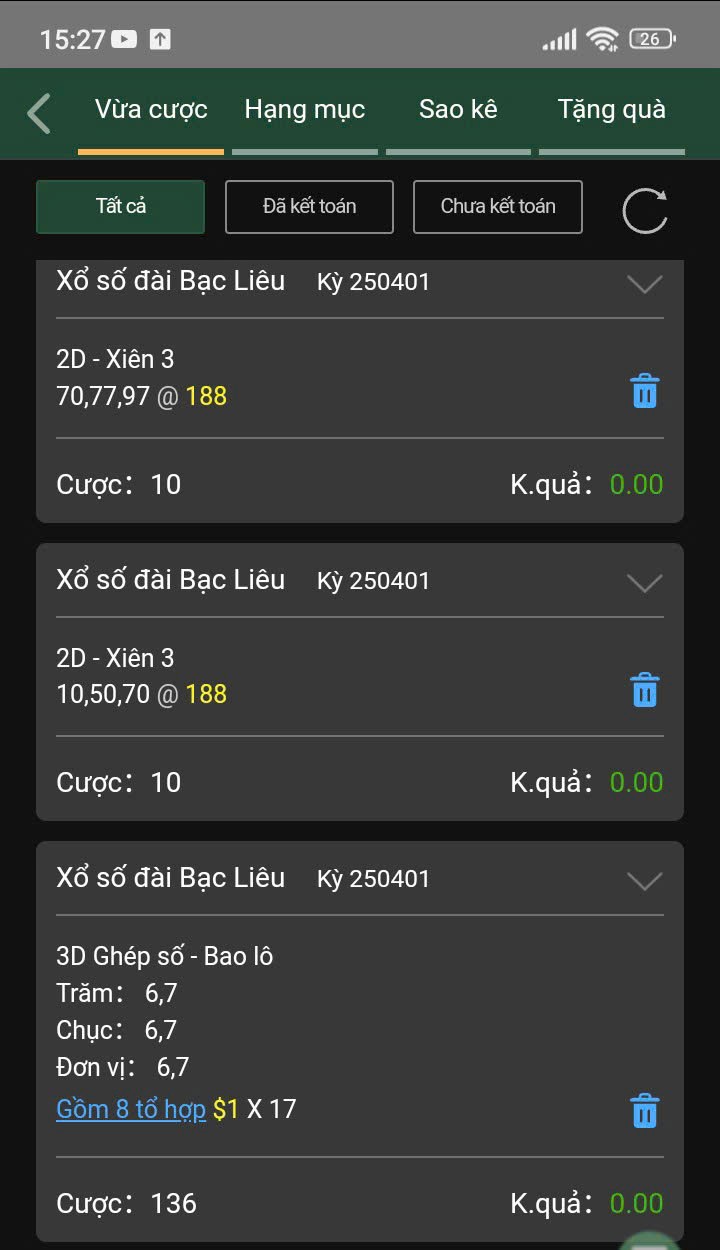
Task: Filter by Đã kết toán
Action: (309, 207)
